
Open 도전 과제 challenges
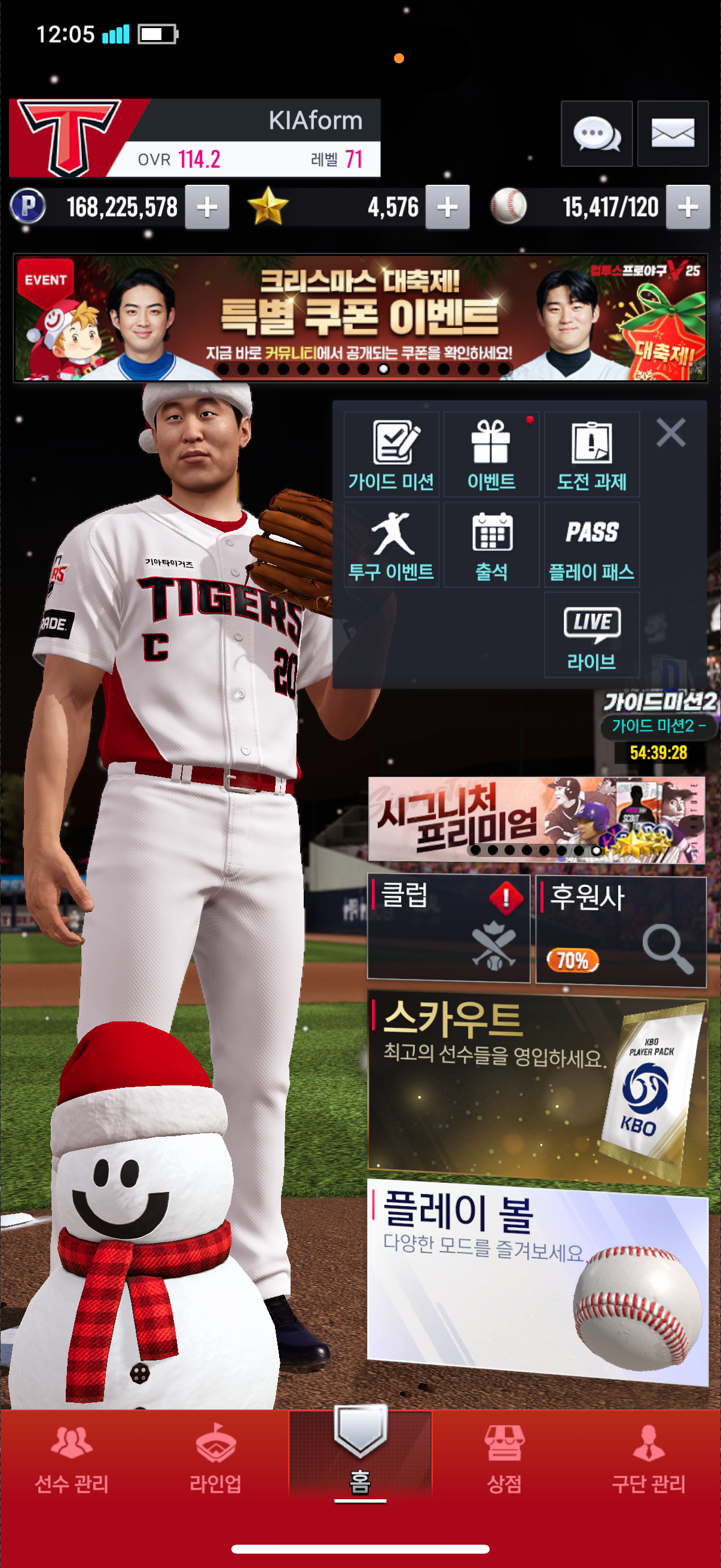591,454
